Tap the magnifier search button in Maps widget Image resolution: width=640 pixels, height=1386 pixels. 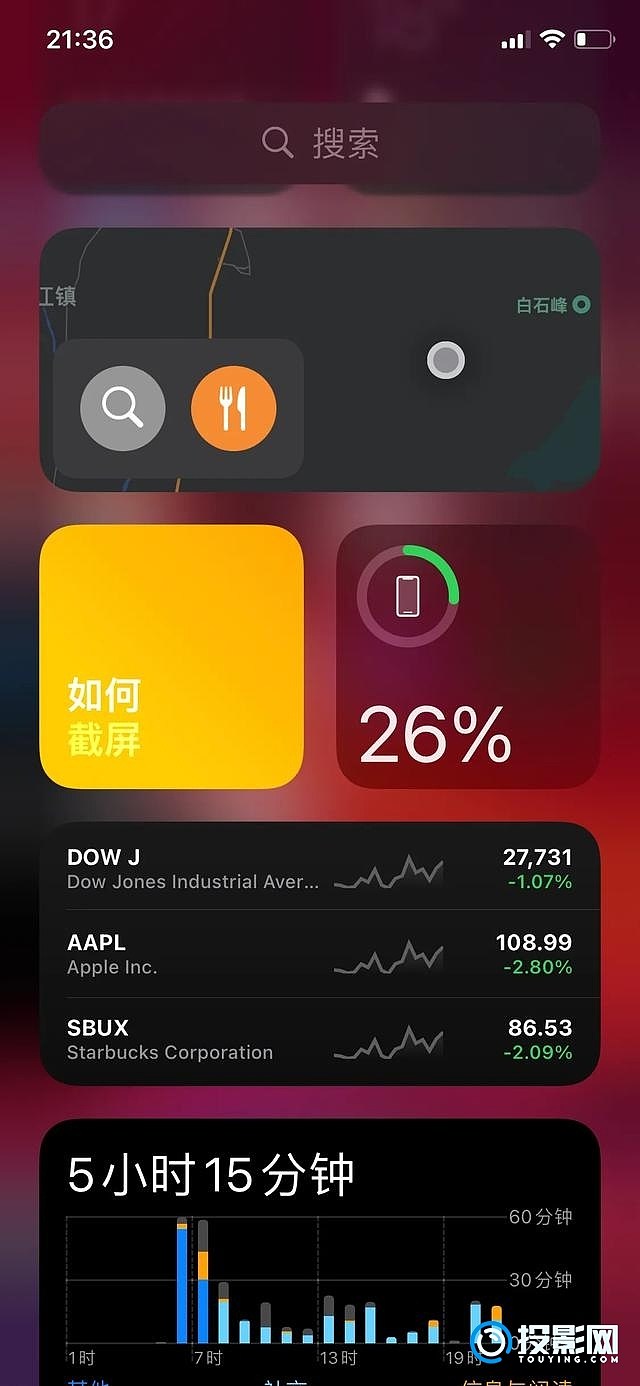[x=122, y=408]
